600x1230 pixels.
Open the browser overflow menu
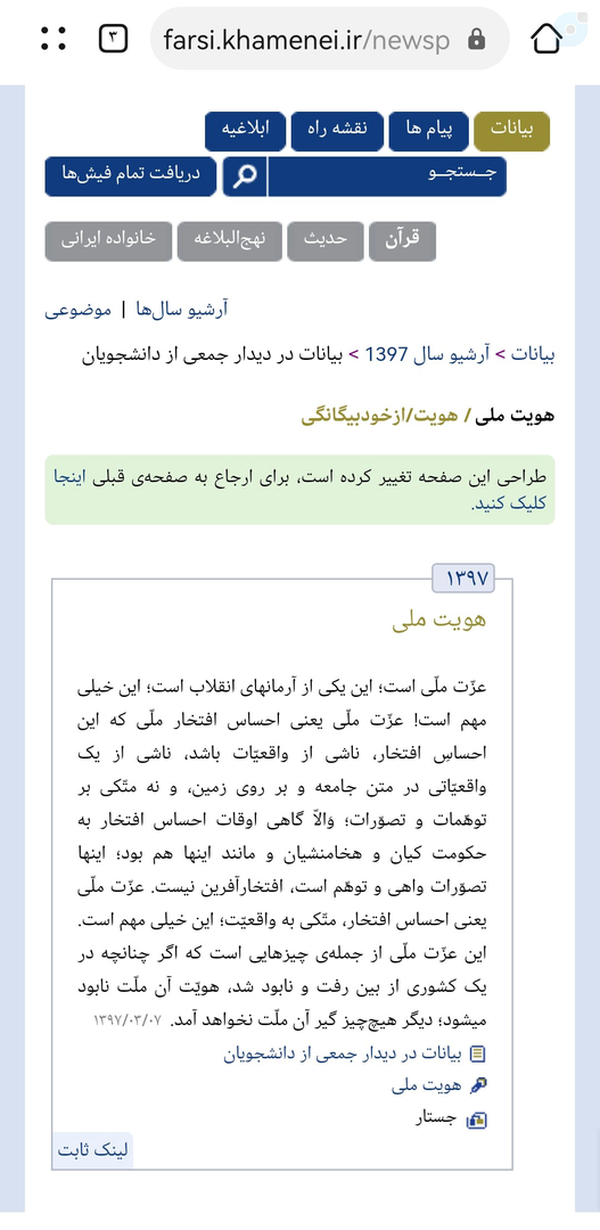(53, 39)
